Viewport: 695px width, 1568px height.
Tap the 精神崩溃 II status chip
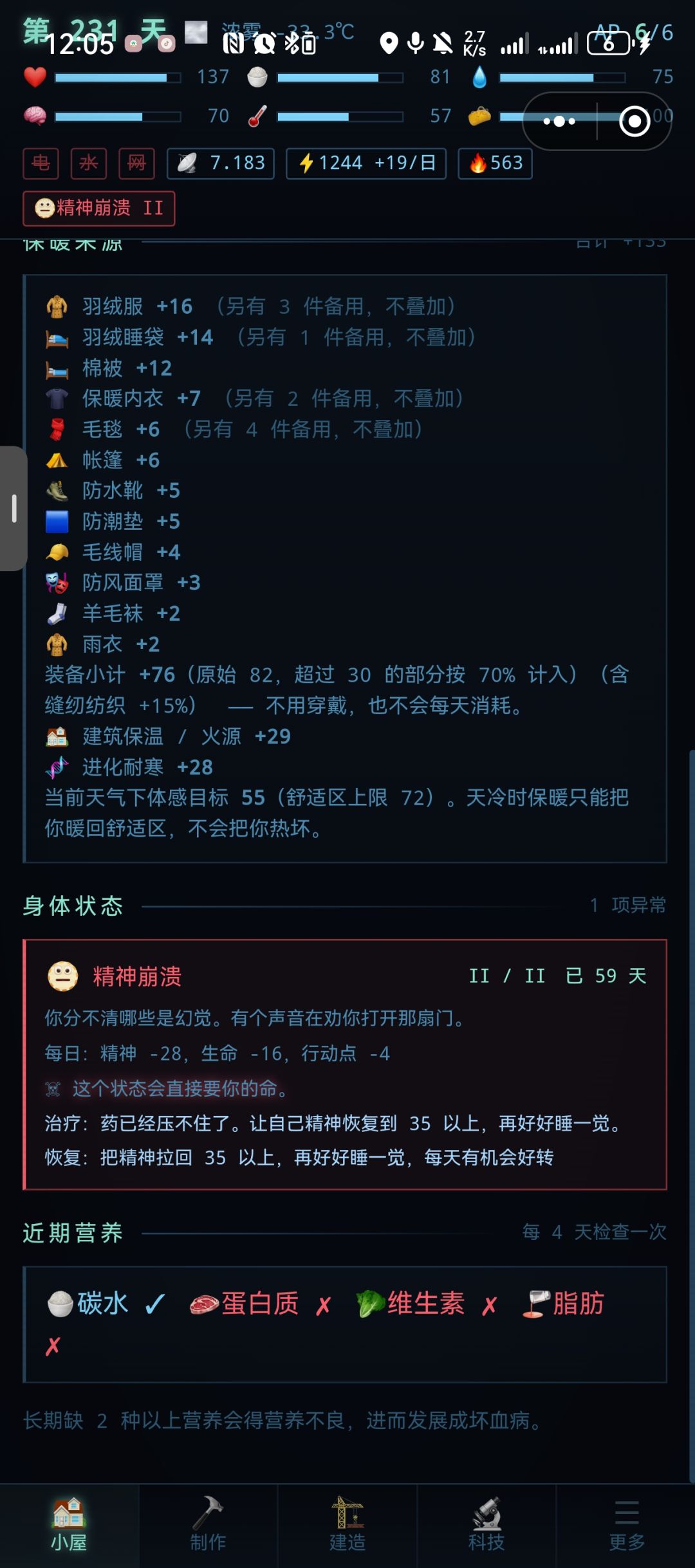point(99,208)
